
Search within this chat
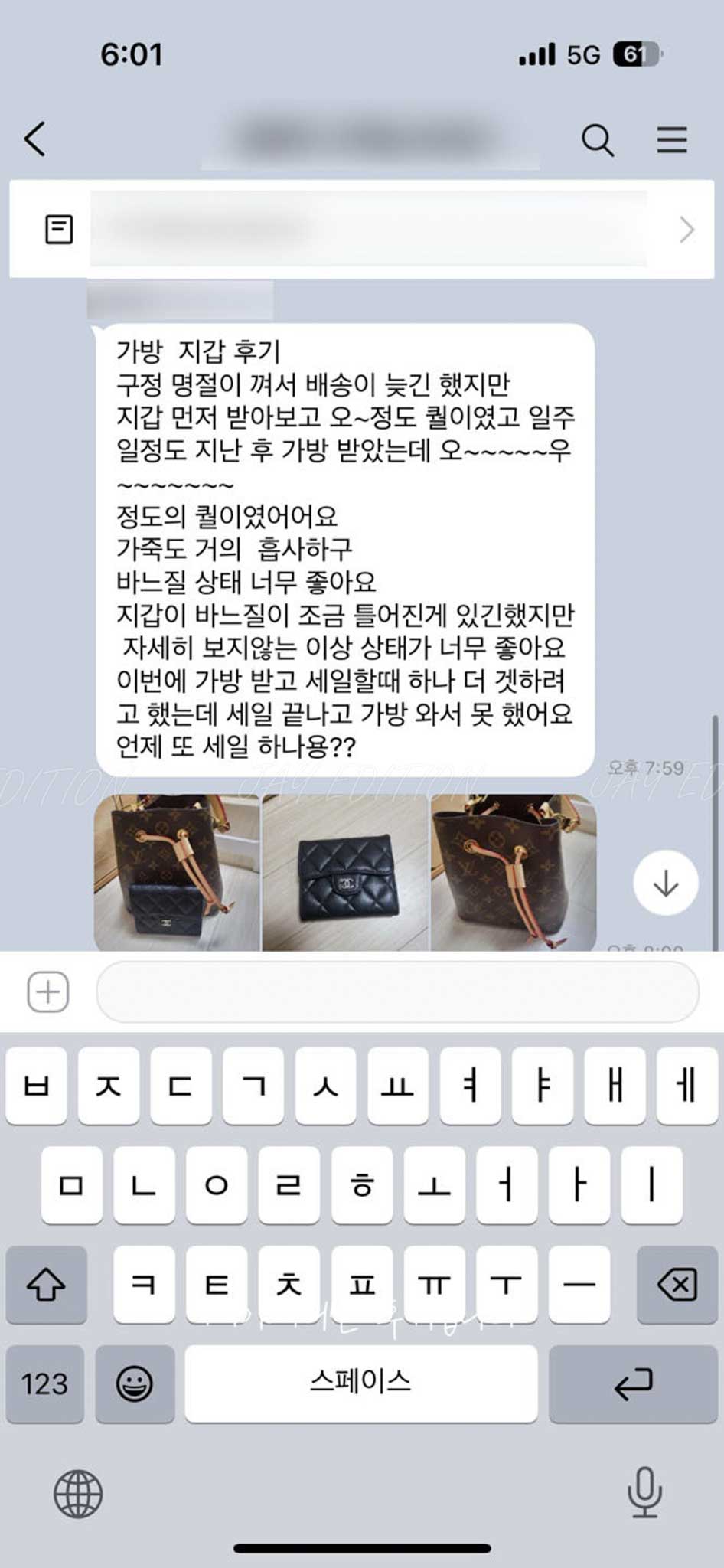point(597,140)
